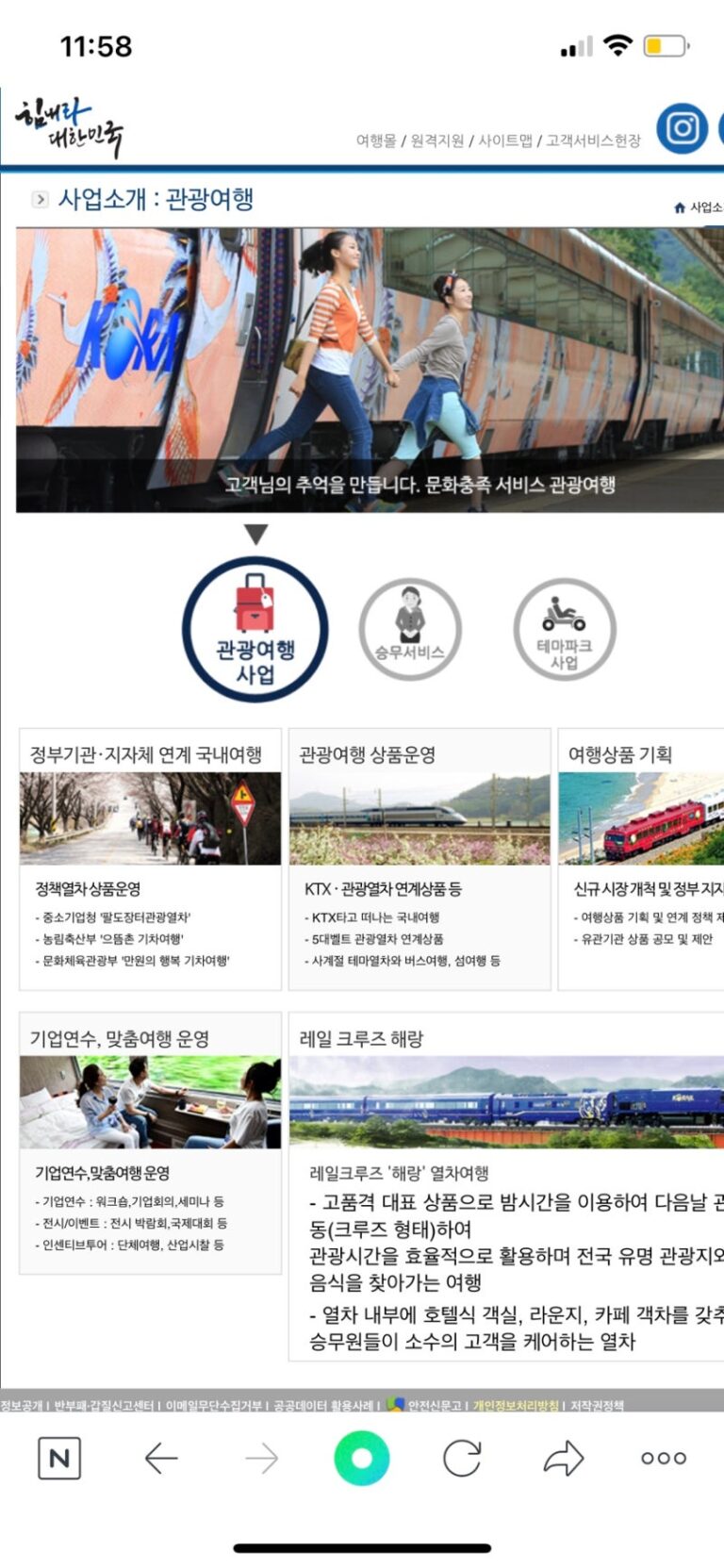Reload the current page
The image size is (724, 1568).
point(462,1458)
